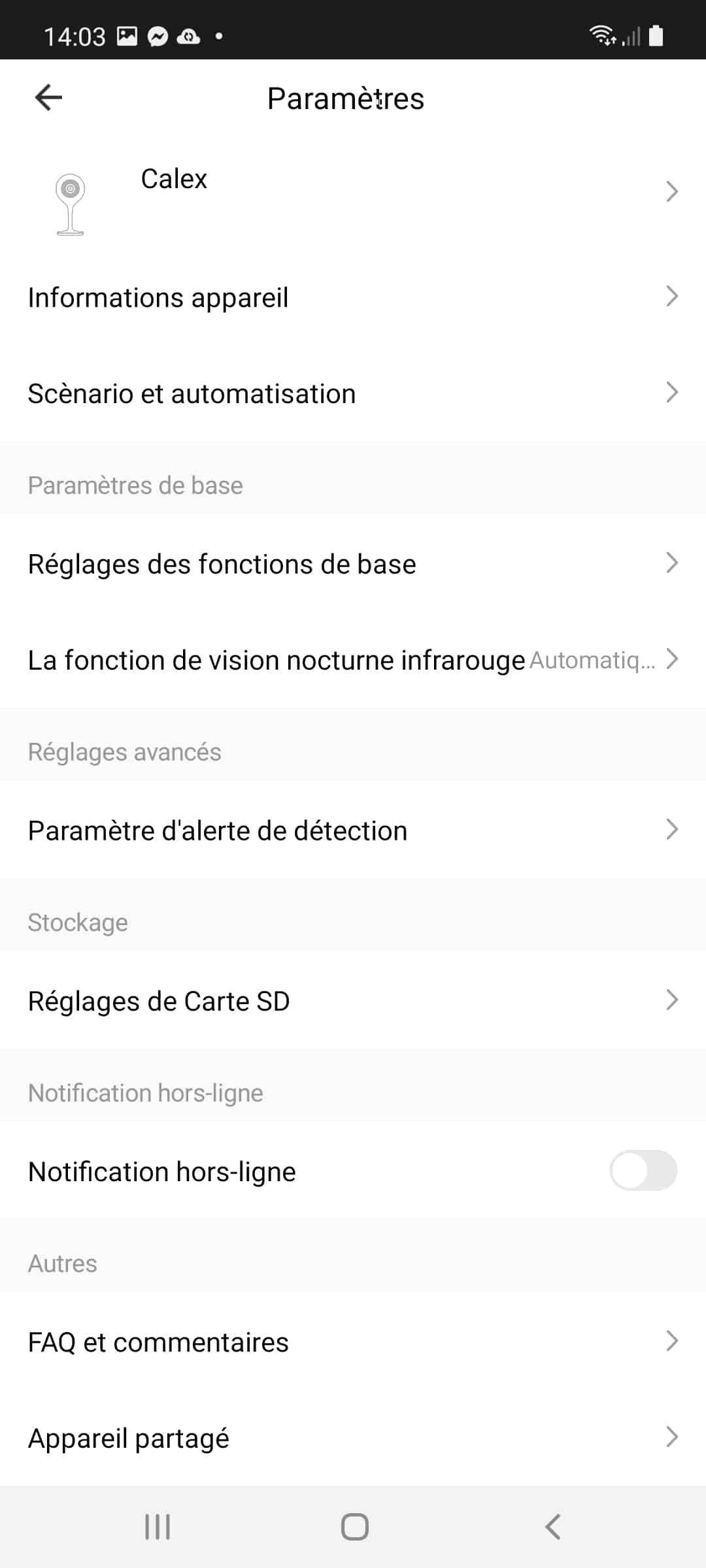Open the Calex device name row
Image resolution: width=706 pixels, height=1568 pixels.
click(x=353, y=193)
